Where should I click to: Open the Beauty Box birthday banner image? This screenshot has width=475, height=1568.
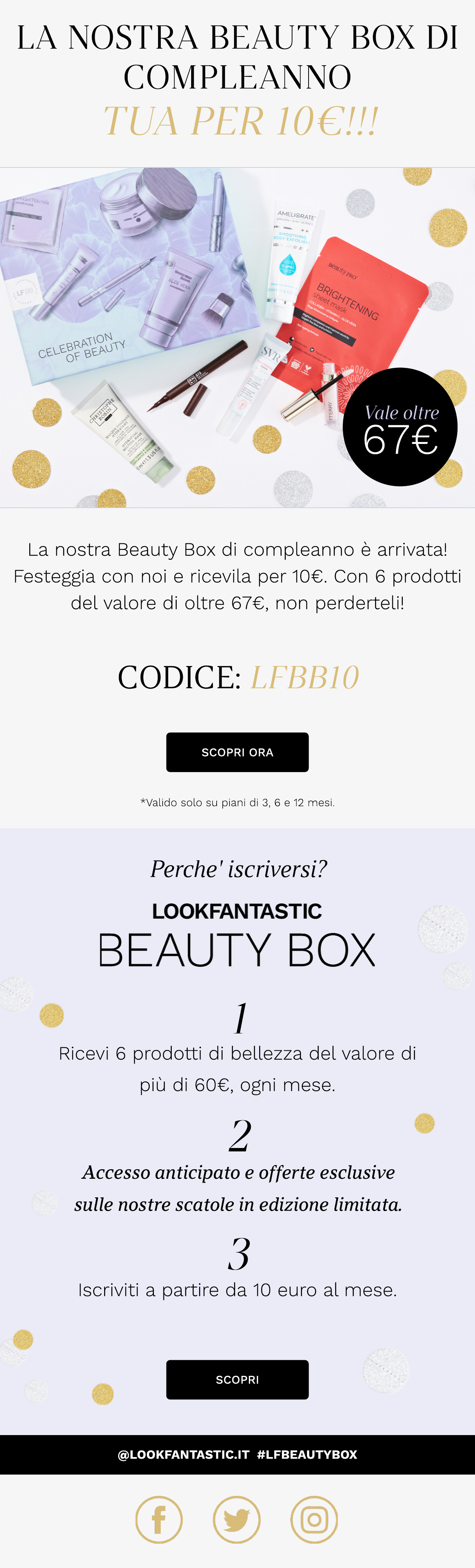point(237,337)
